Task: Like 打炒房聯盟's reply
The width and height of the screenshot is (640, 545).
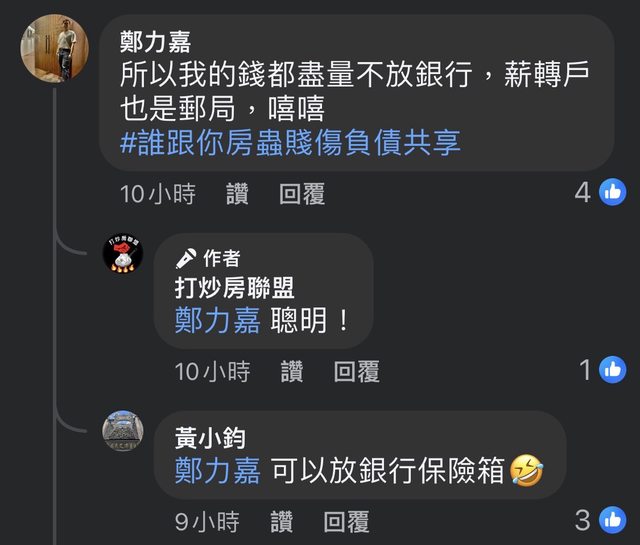Action: tap(292, 372)
